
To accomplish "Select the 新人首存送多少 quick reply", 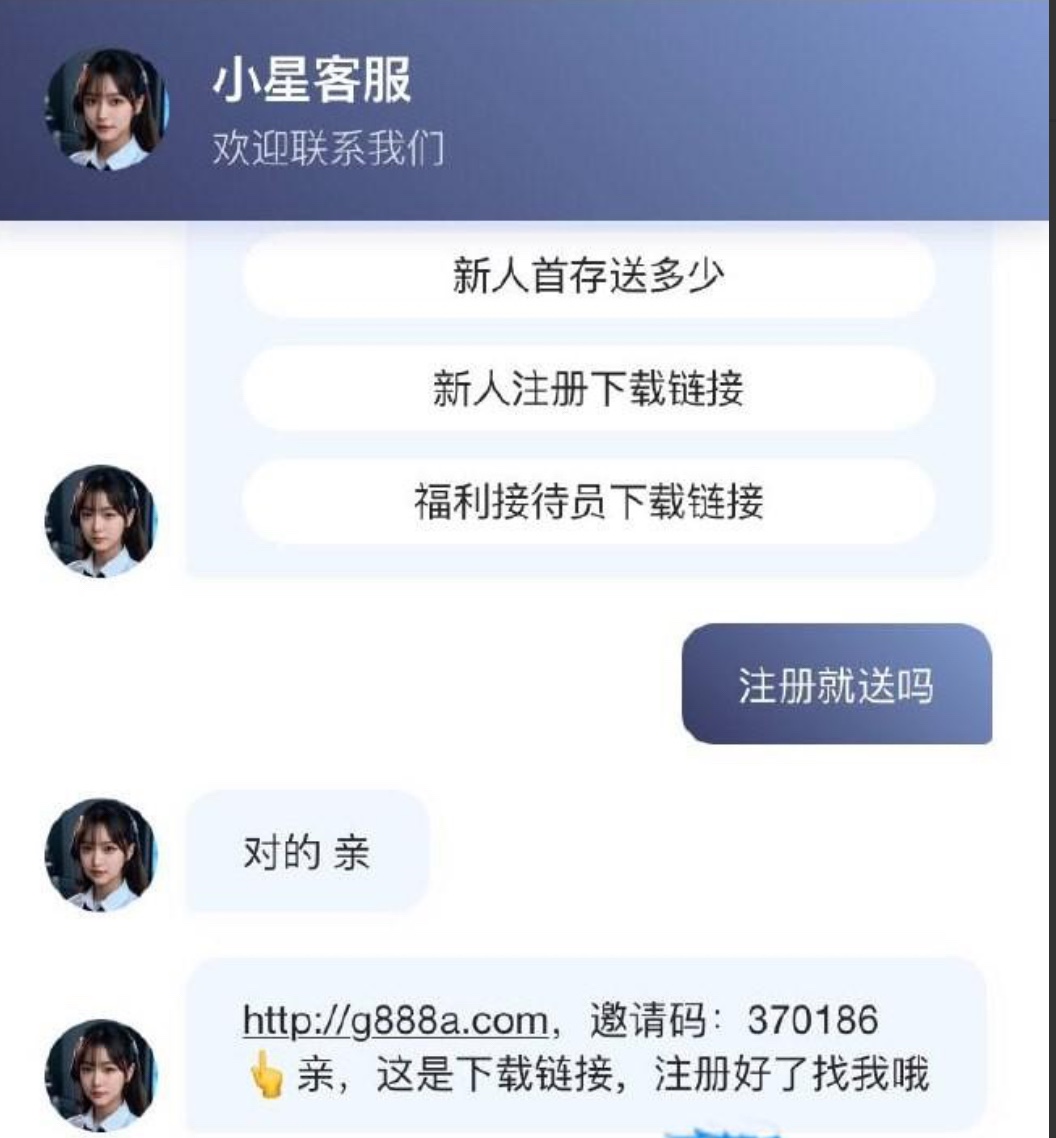I will [x=588, y=277].
